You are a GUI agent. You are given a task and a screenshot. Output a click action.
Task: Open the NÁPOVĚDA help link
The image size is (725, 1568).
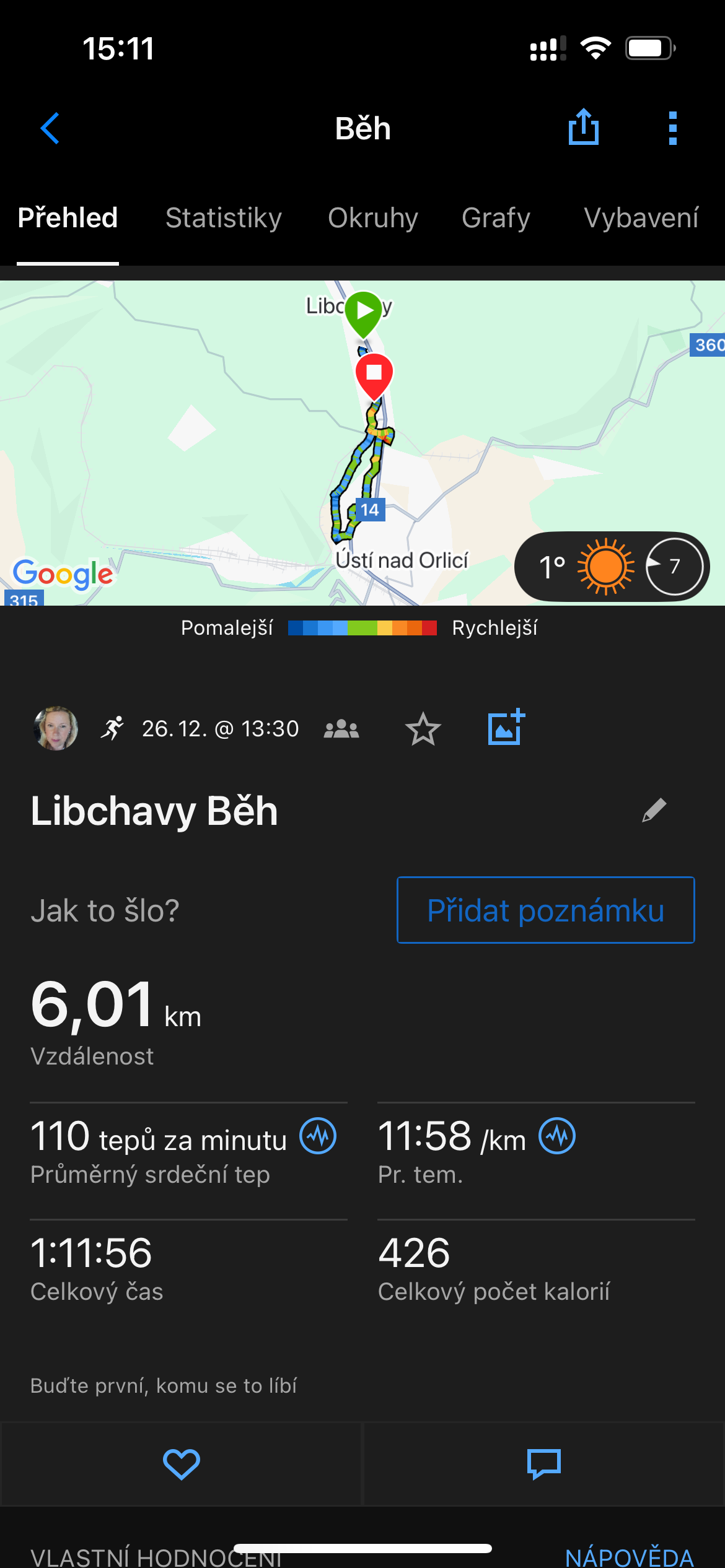[x=629, y=1557]
